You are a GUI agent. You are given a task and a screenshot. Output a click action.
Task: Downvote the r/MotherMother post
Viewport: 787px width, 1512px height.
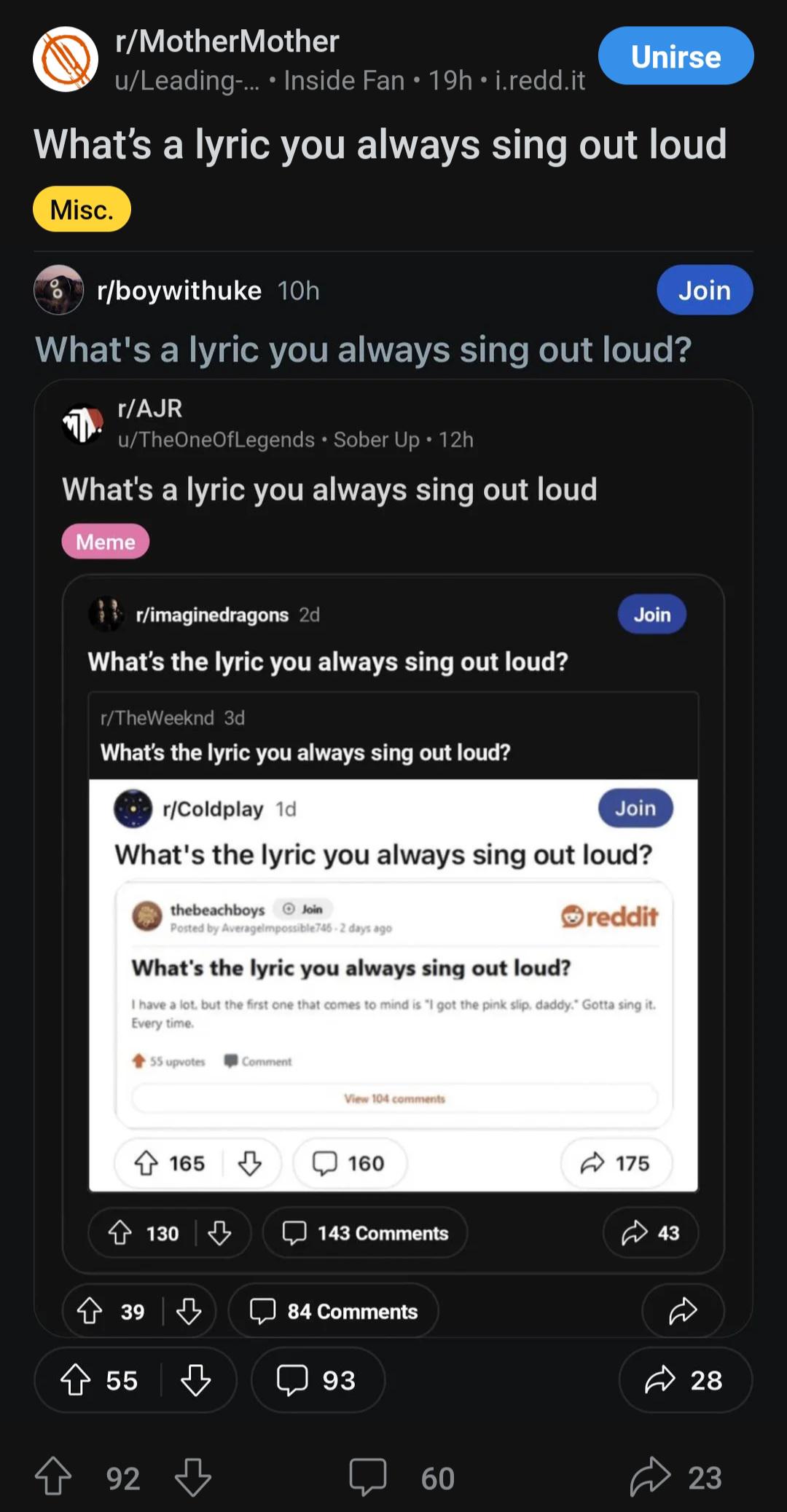point(193,1478)
